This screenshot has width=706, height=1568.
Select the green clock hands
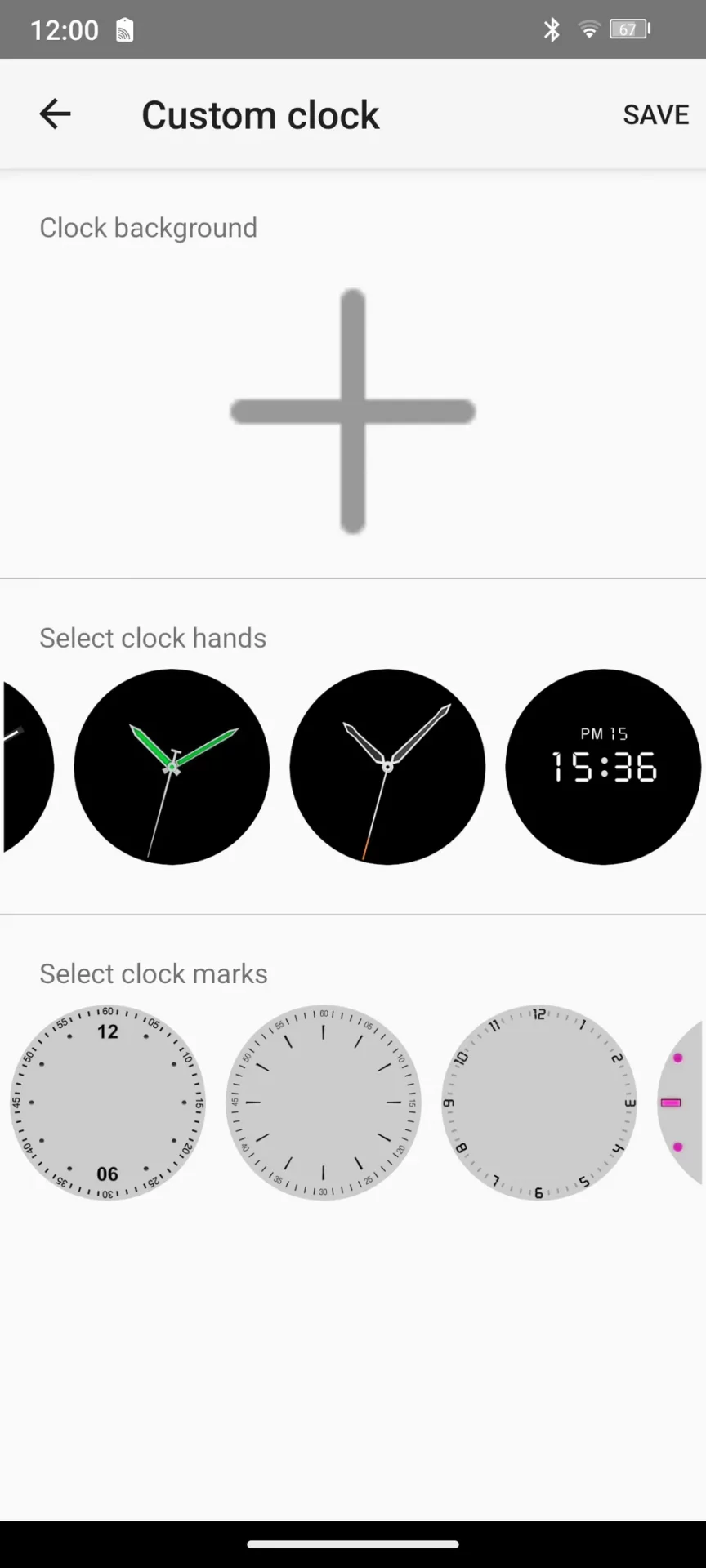click(172, 767)
